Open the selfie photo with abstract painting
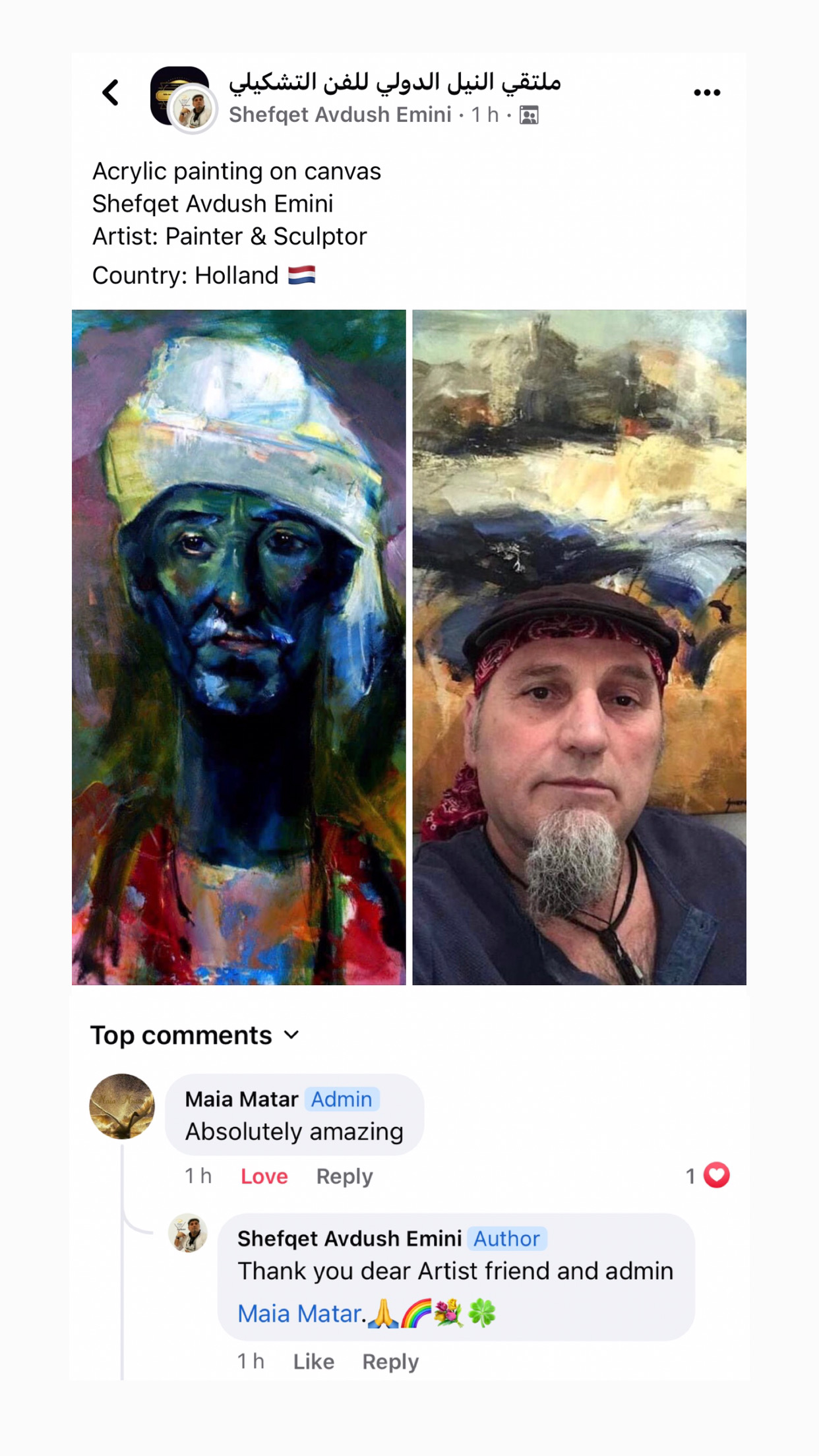 [579, 647]
